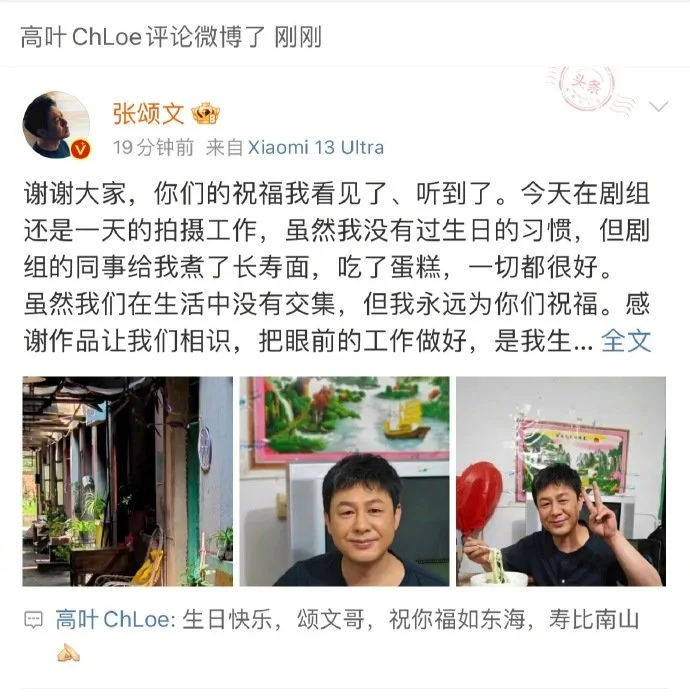Expand post with 全文 link
690x697 pixels.
click(x=626, y=341)
